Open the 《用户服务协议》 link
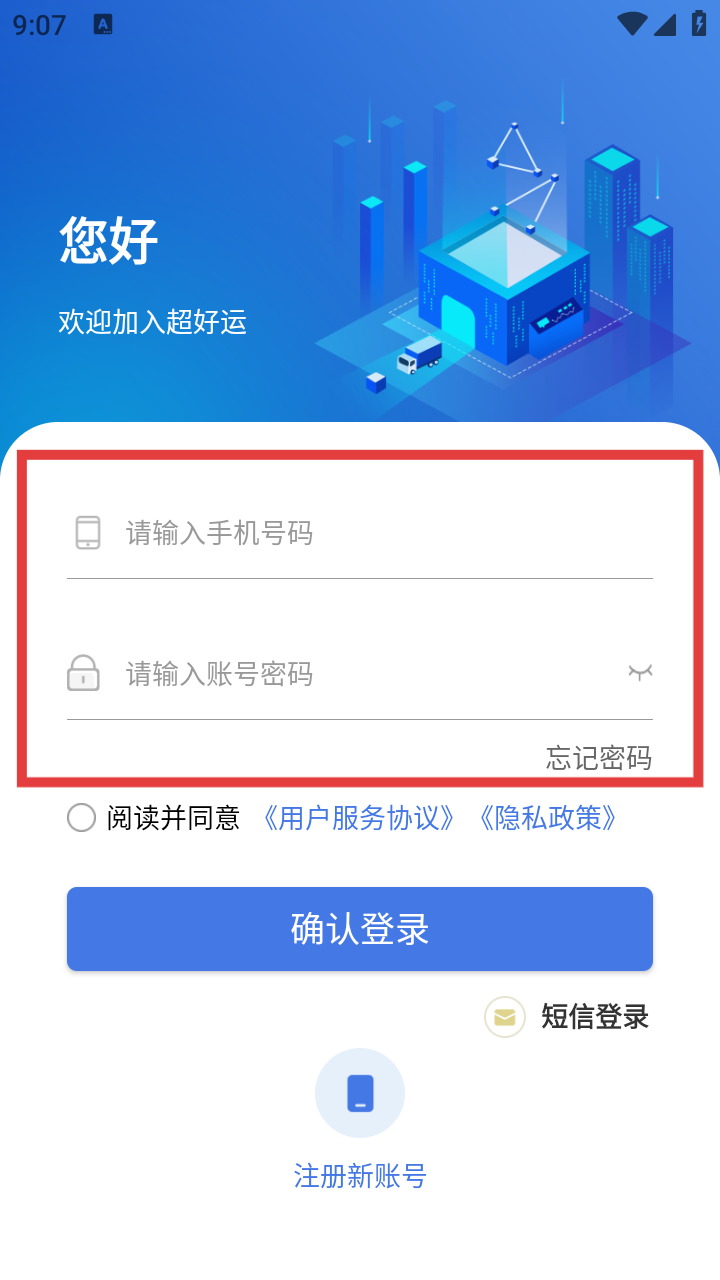720x1280 pixels. pyautogui.click(x=359, y=818)
